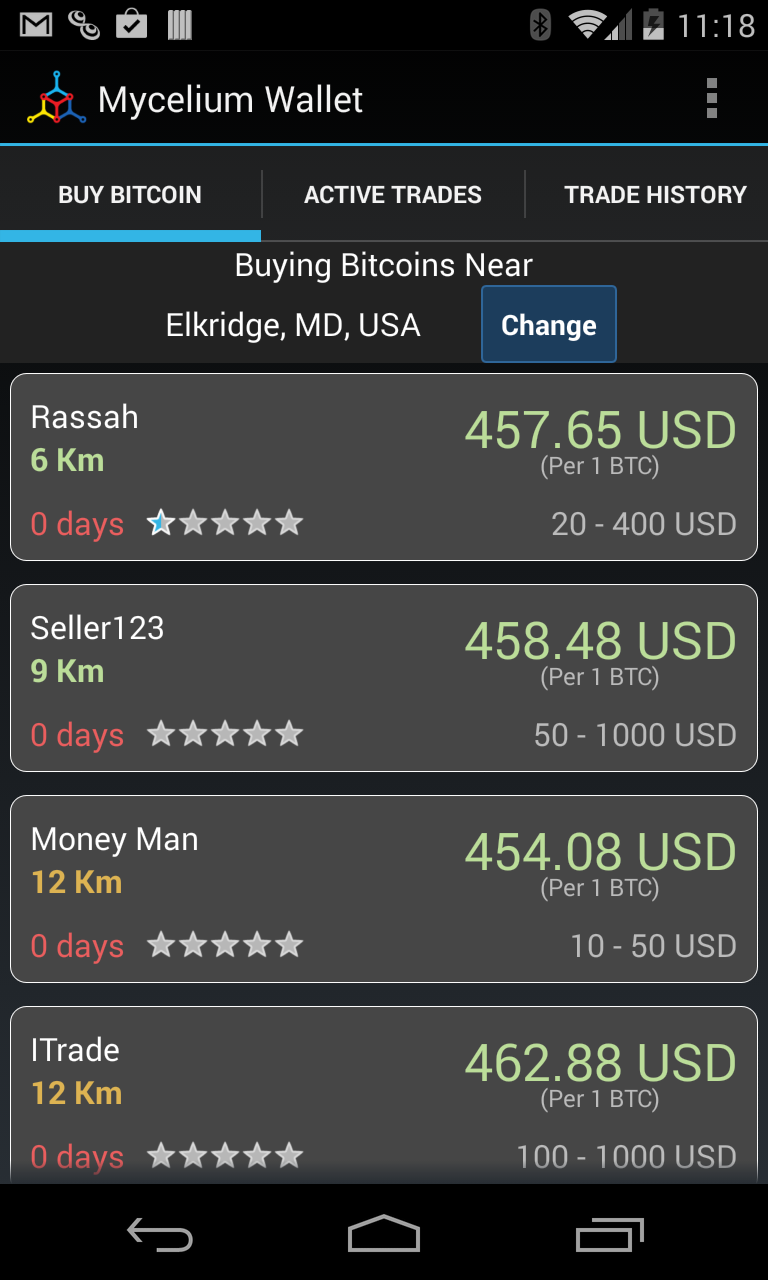This screenshot has width=768, height=1280.
Task: Tap Change to set a different location
Action: [548, 324]
